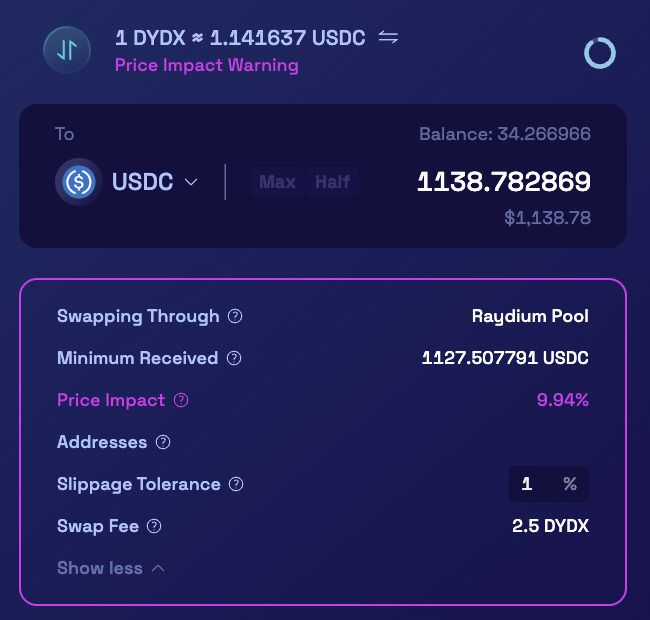Show help for Price Impact

181,400
